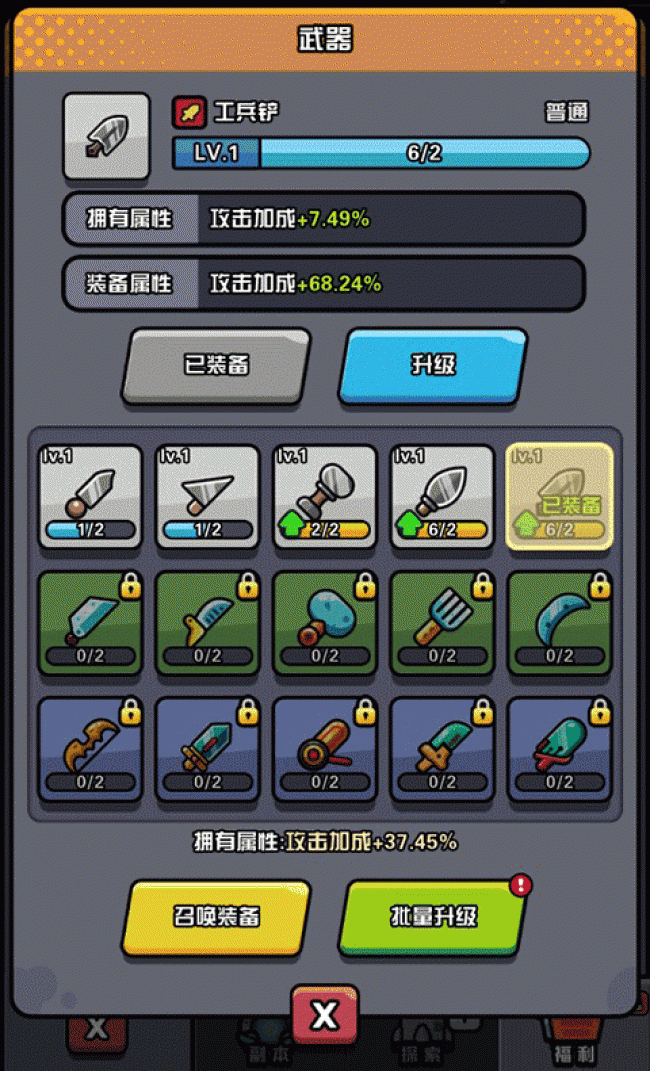The image size is (650, 1071).
Task: Select the trowel weapon showing 1/2
Action: pos(208,497)
